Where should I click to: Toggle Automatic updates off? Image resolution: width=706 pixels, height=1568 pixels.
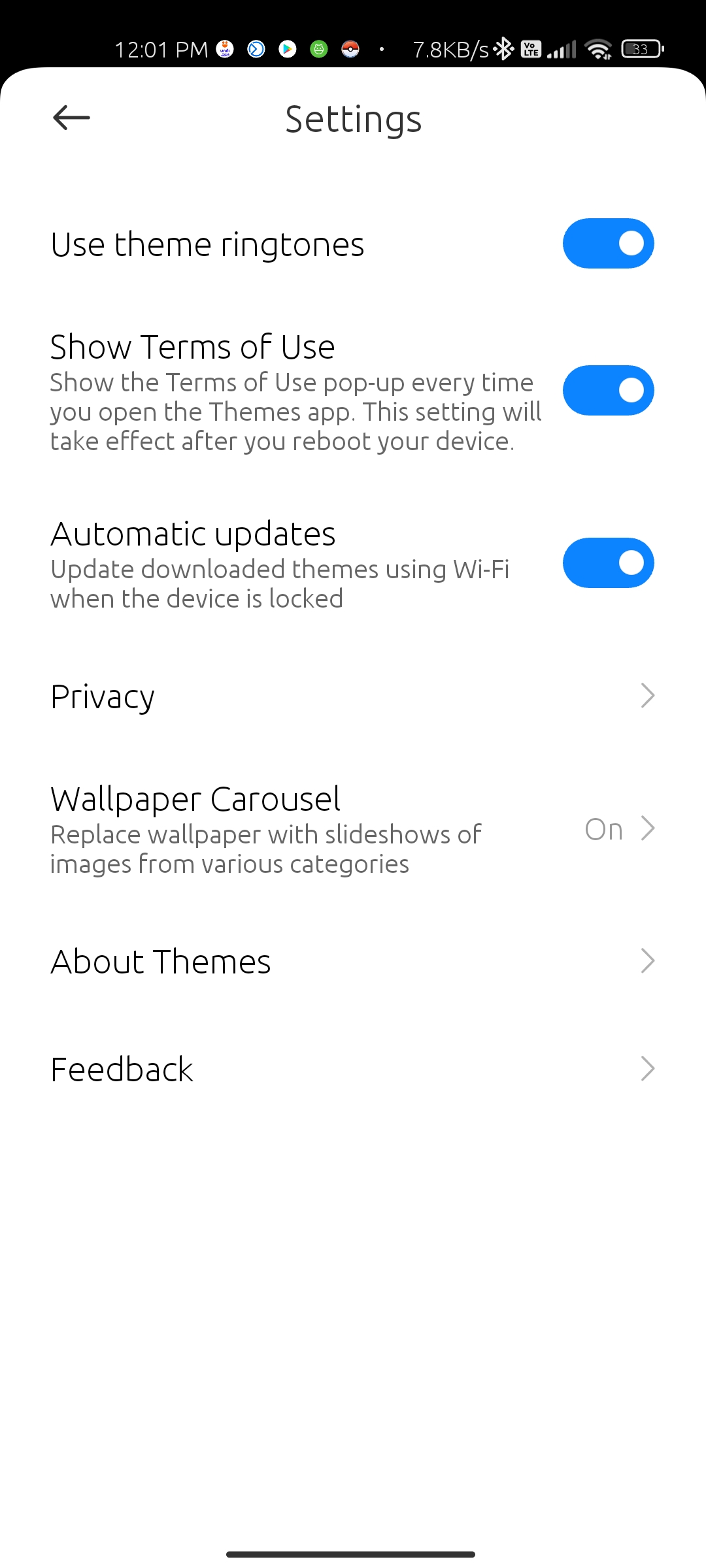(x=608, y=563)
